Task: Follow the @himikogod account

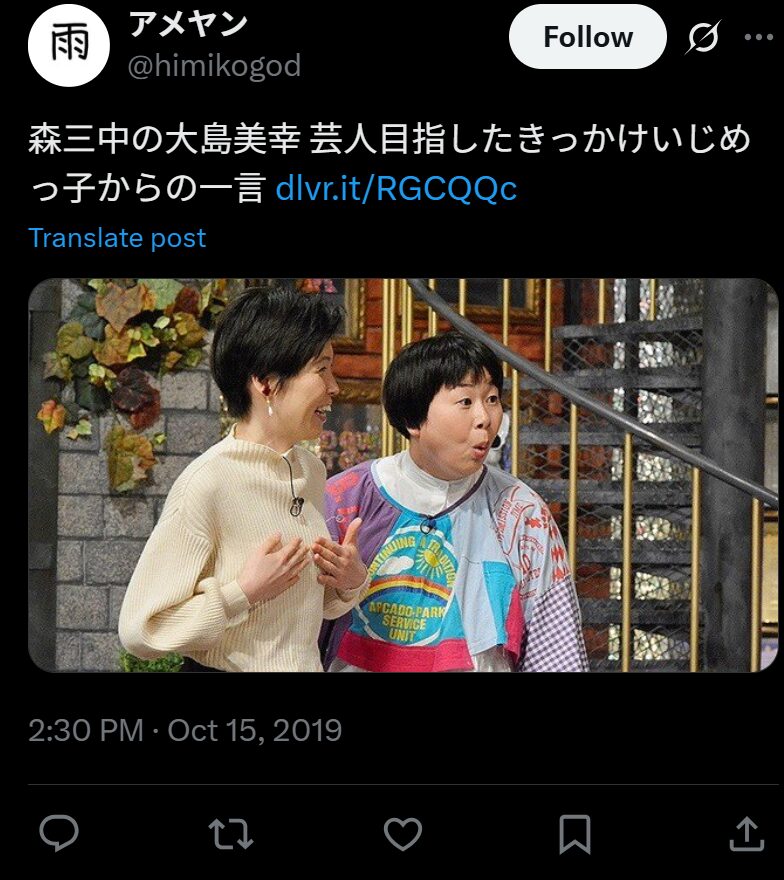Action: [587, 38]
